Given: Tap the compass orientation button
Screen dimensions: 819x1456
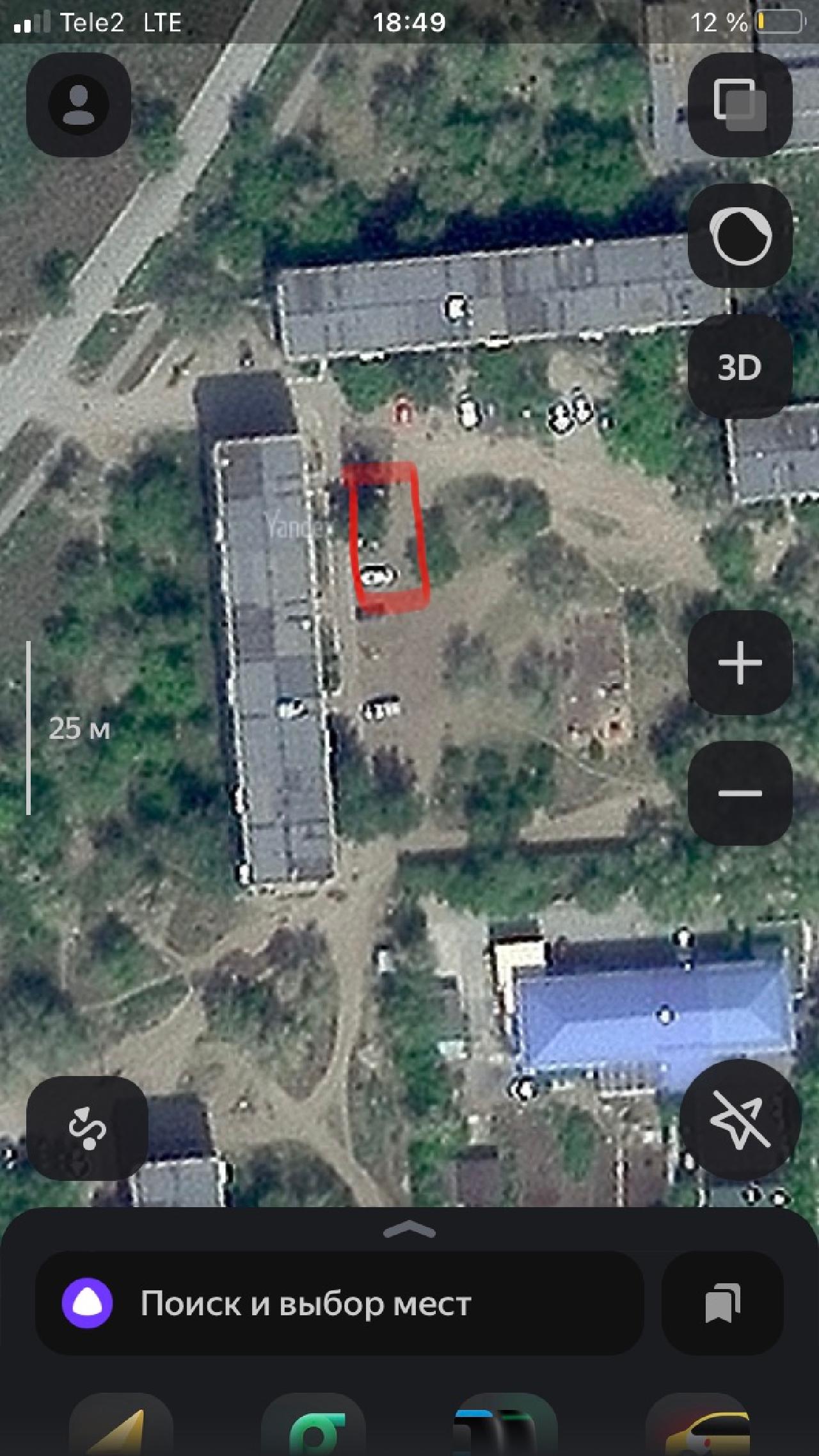Looking at the screenshot, I should pos(740,235).
